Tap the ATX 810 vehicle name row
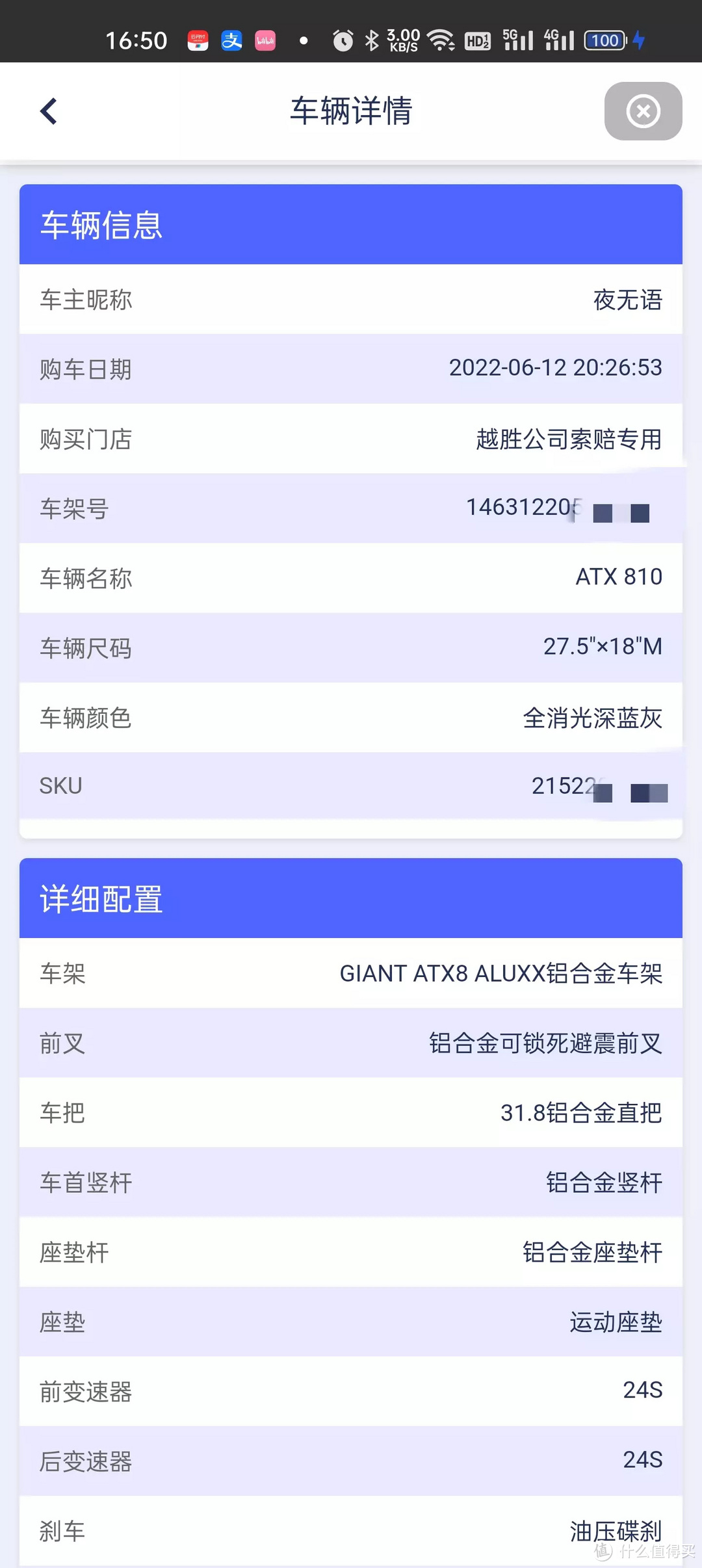Viewport: 702px width, 1568px height. (x=351, y=579)
